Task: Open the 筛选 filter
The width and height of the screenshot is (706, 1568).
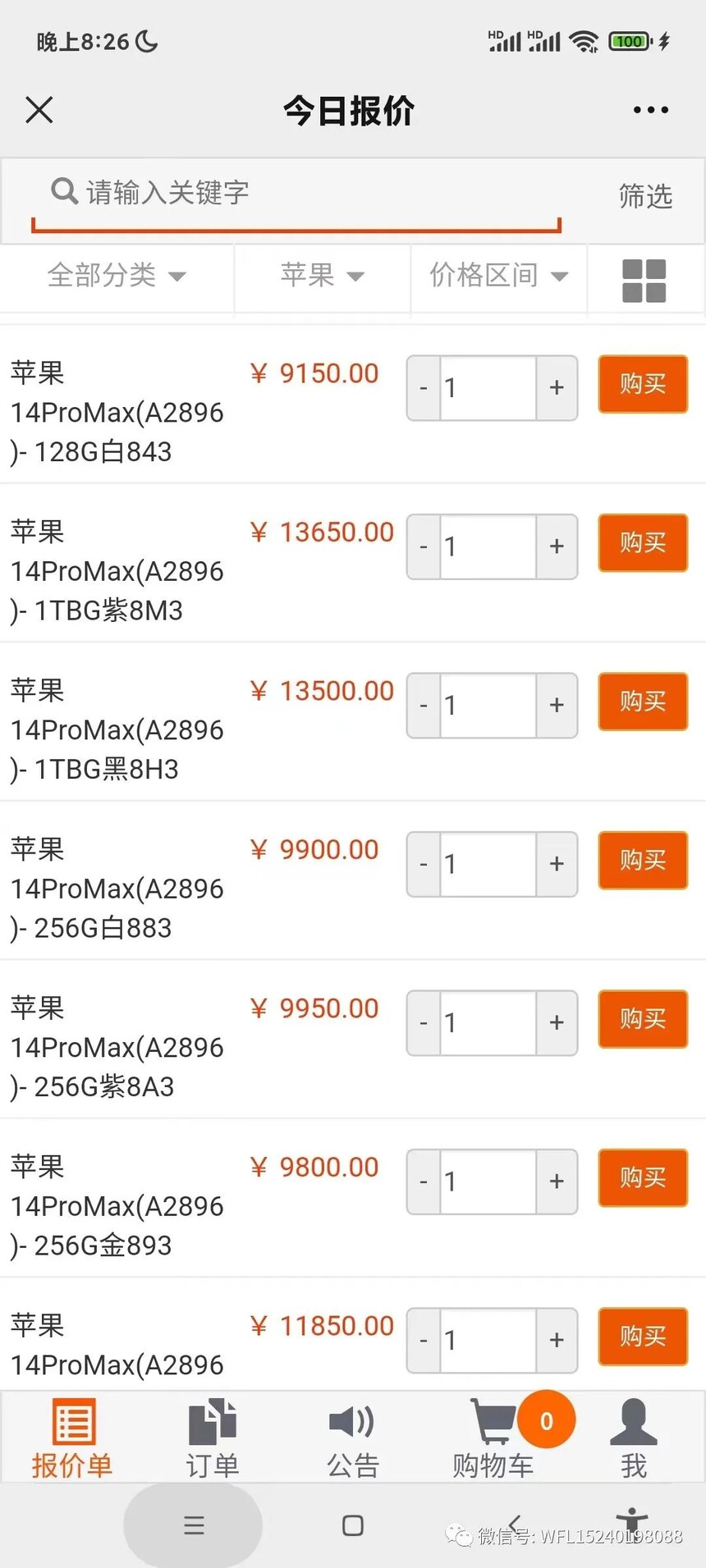Action: [645, 196]
